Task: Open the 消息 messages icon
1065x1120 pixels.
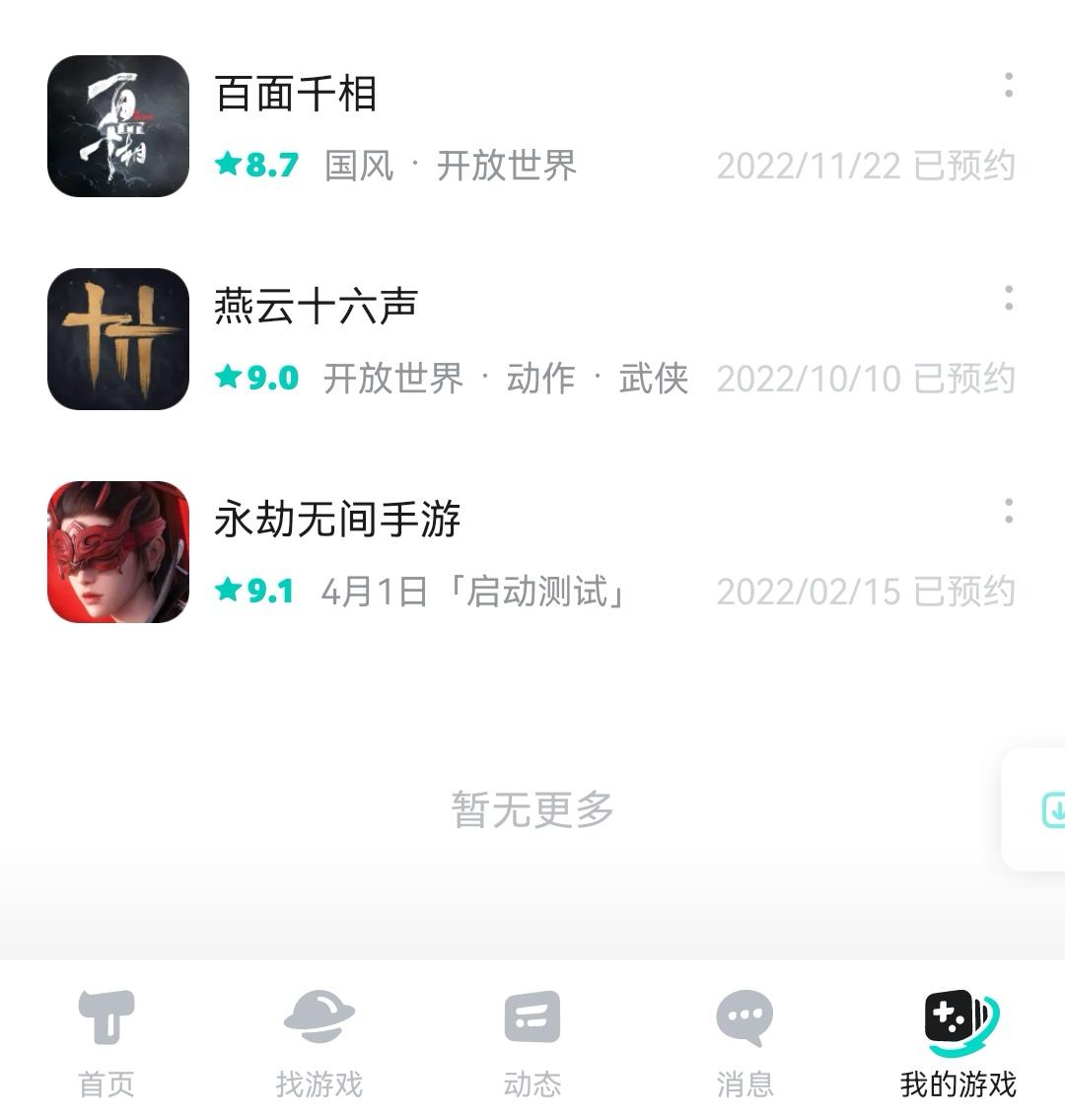Action: (x=745, y=1015)
